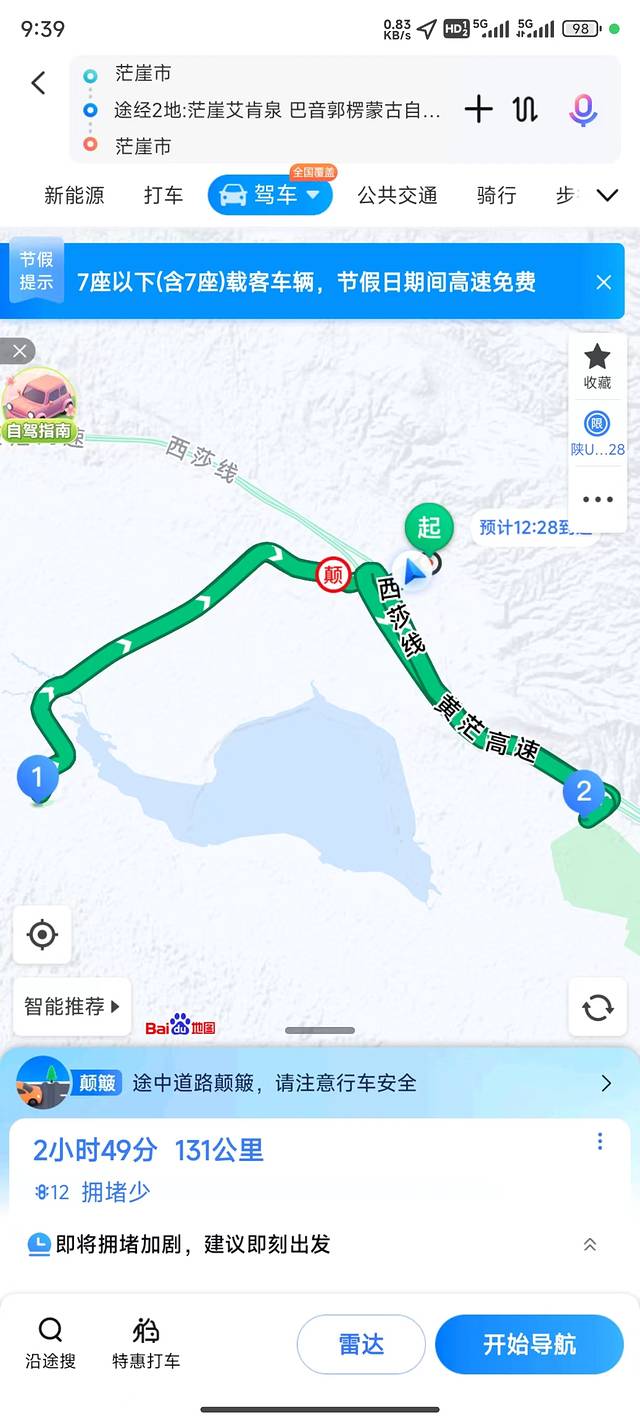Recenter the map on my location
Image resolution: width=640 pixels, height=1422 pixels.
click(42, 935)
